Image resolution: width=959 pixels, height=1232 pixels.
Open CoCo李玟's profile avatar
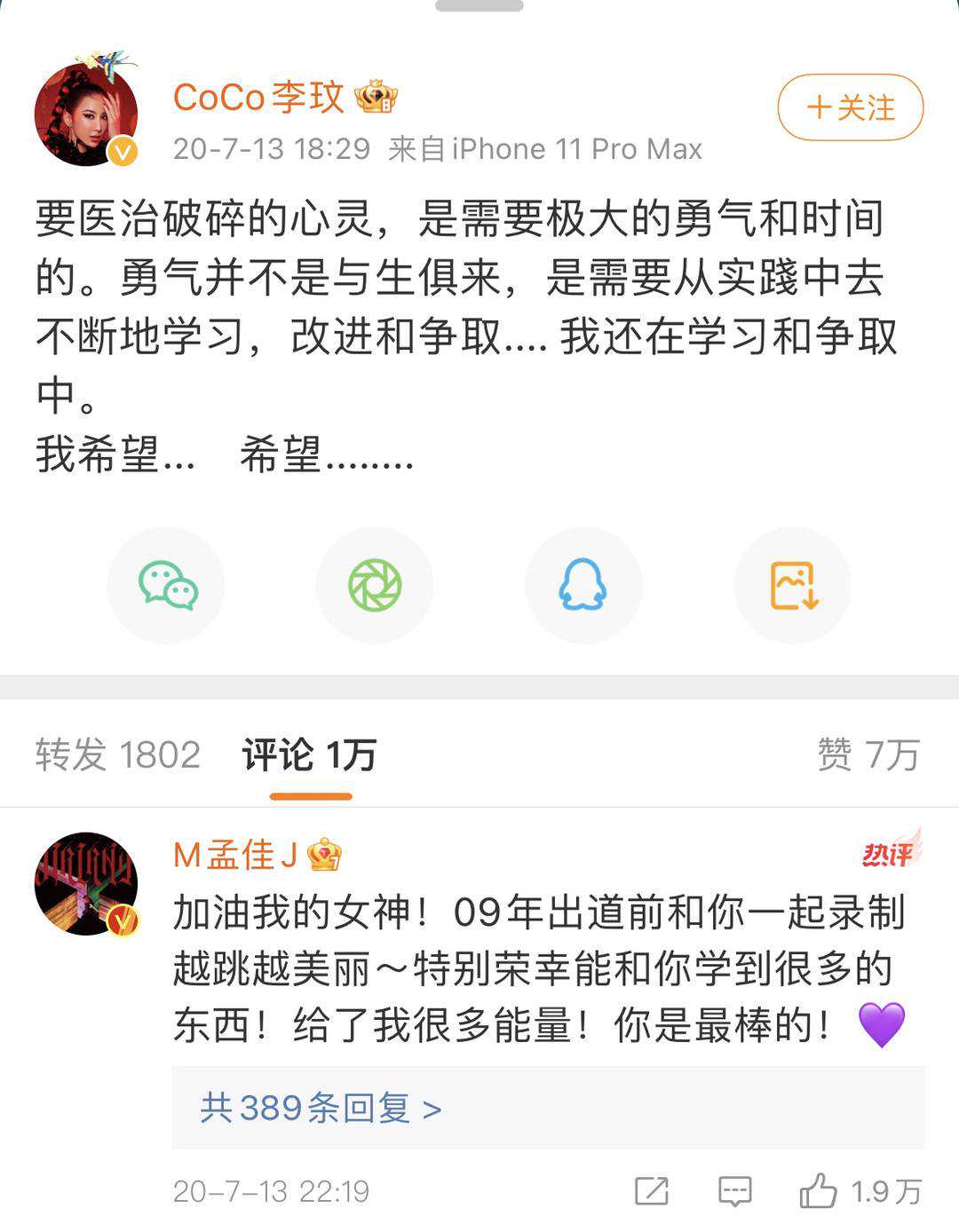pyautogui.click(x=86, y=114)
